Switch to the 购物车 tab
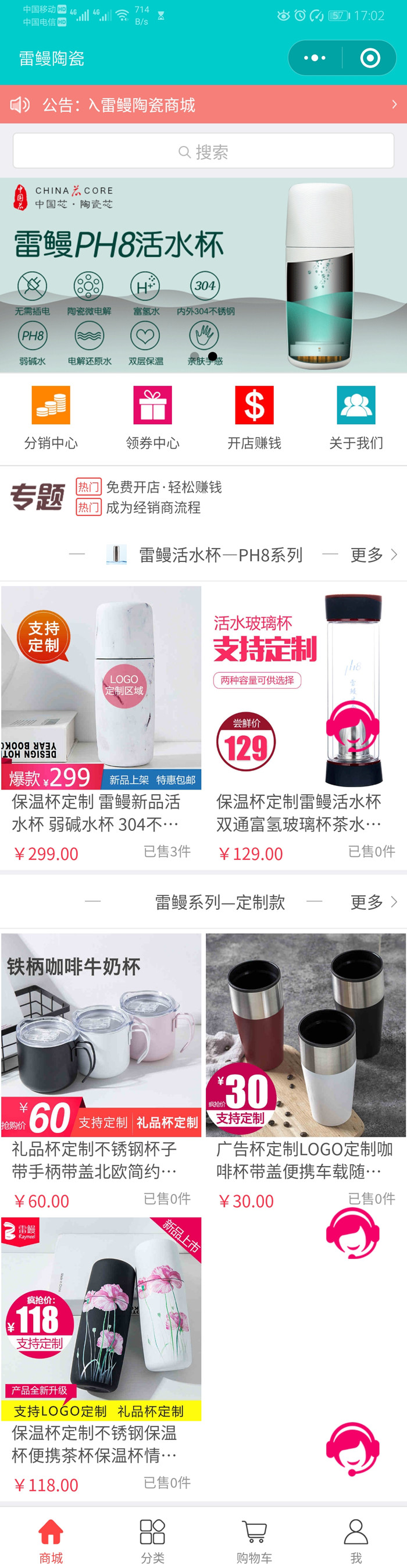The height and width of the screenshot is (1568, 407). pos(254,1539)
